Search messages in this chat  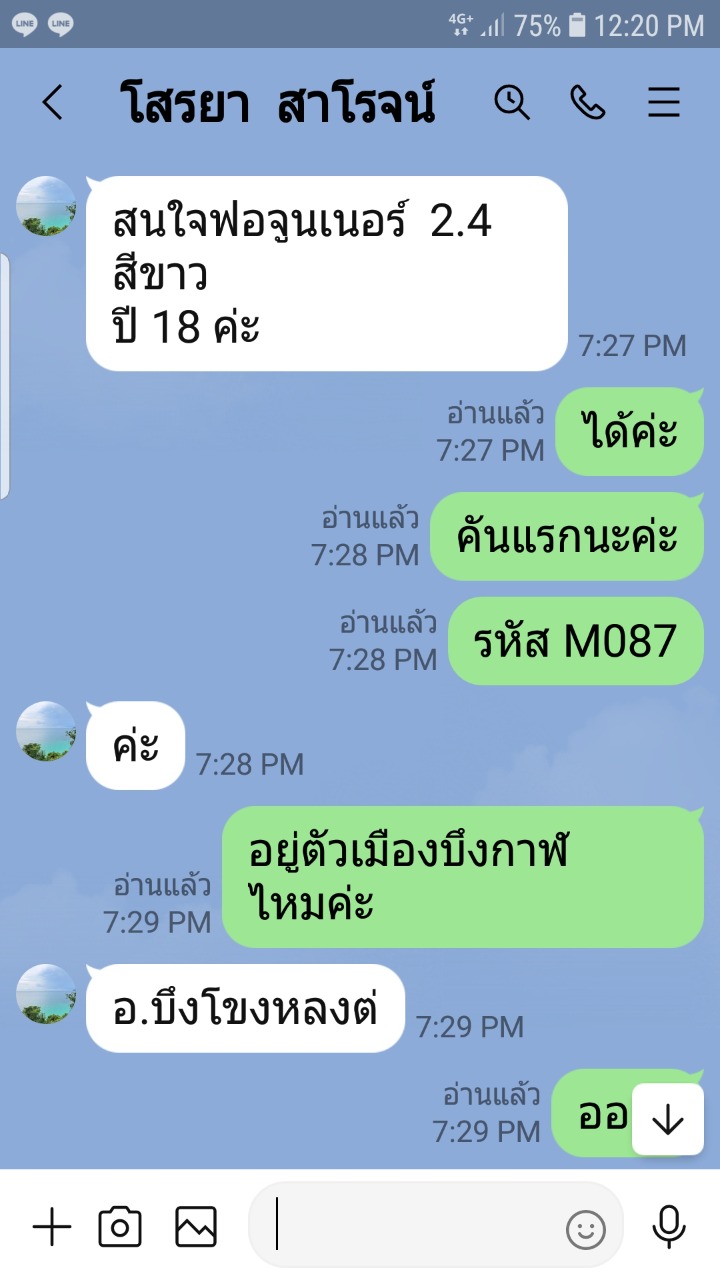point(512,102)
